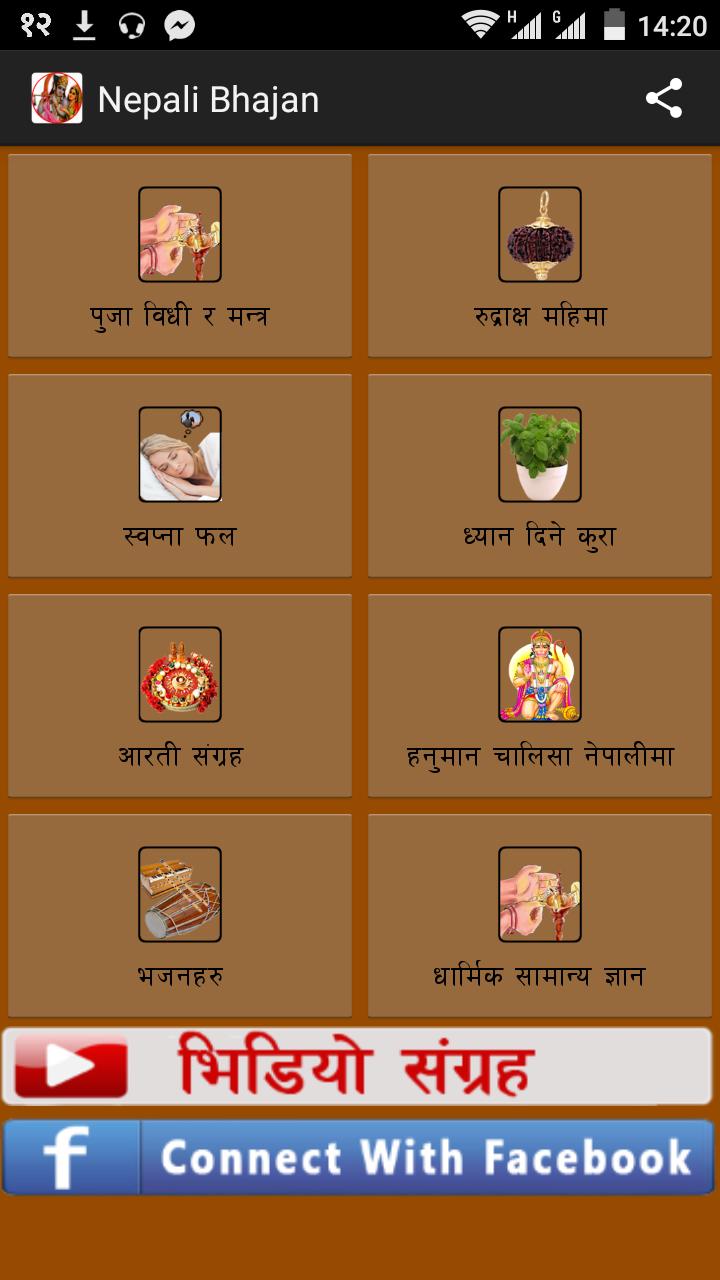The width and height of the screenshot is (720, 1280).
Task: Select the रुद्राक्ष महिमा tile
Action: point(540,255)
